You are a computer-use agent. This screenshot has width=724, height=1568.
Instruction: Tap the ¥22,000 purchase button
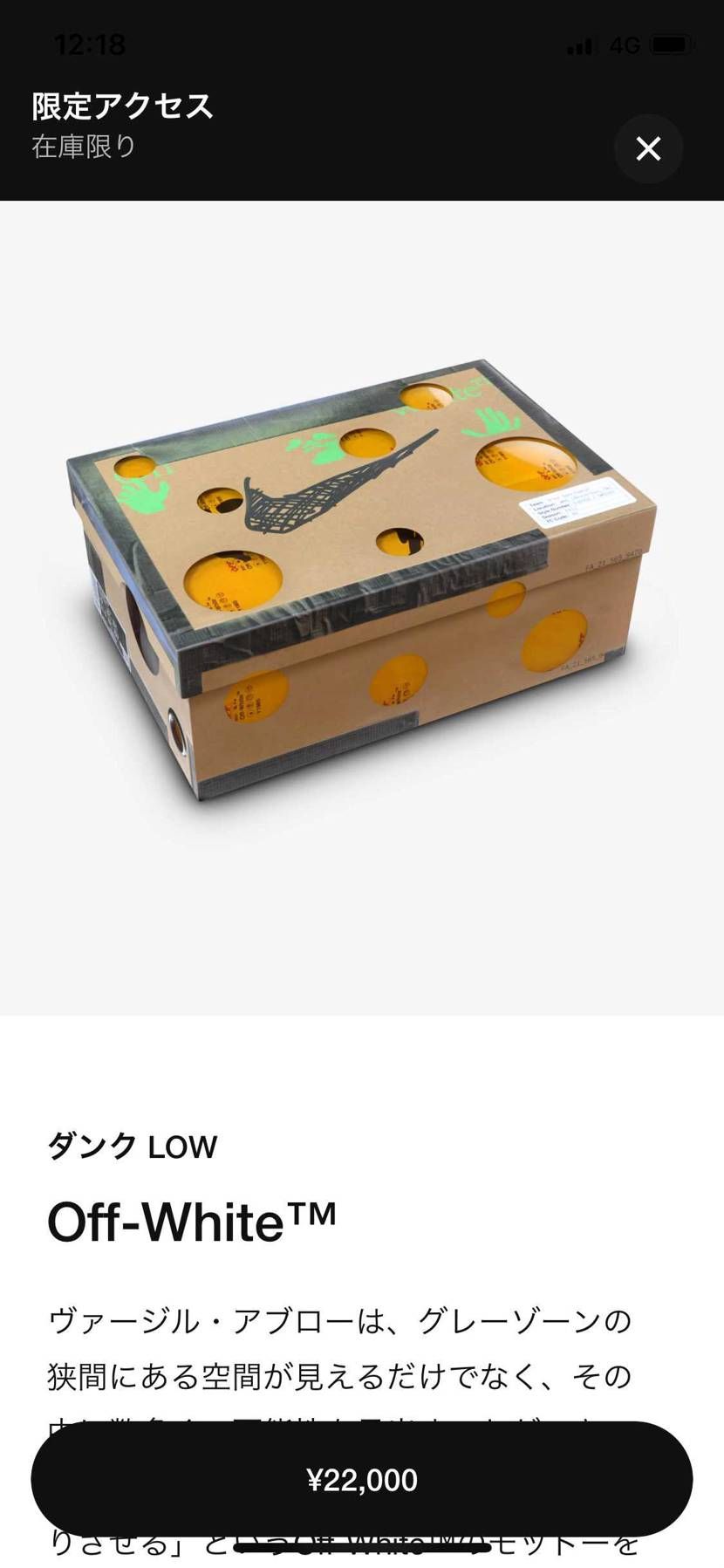[362, 1480]
